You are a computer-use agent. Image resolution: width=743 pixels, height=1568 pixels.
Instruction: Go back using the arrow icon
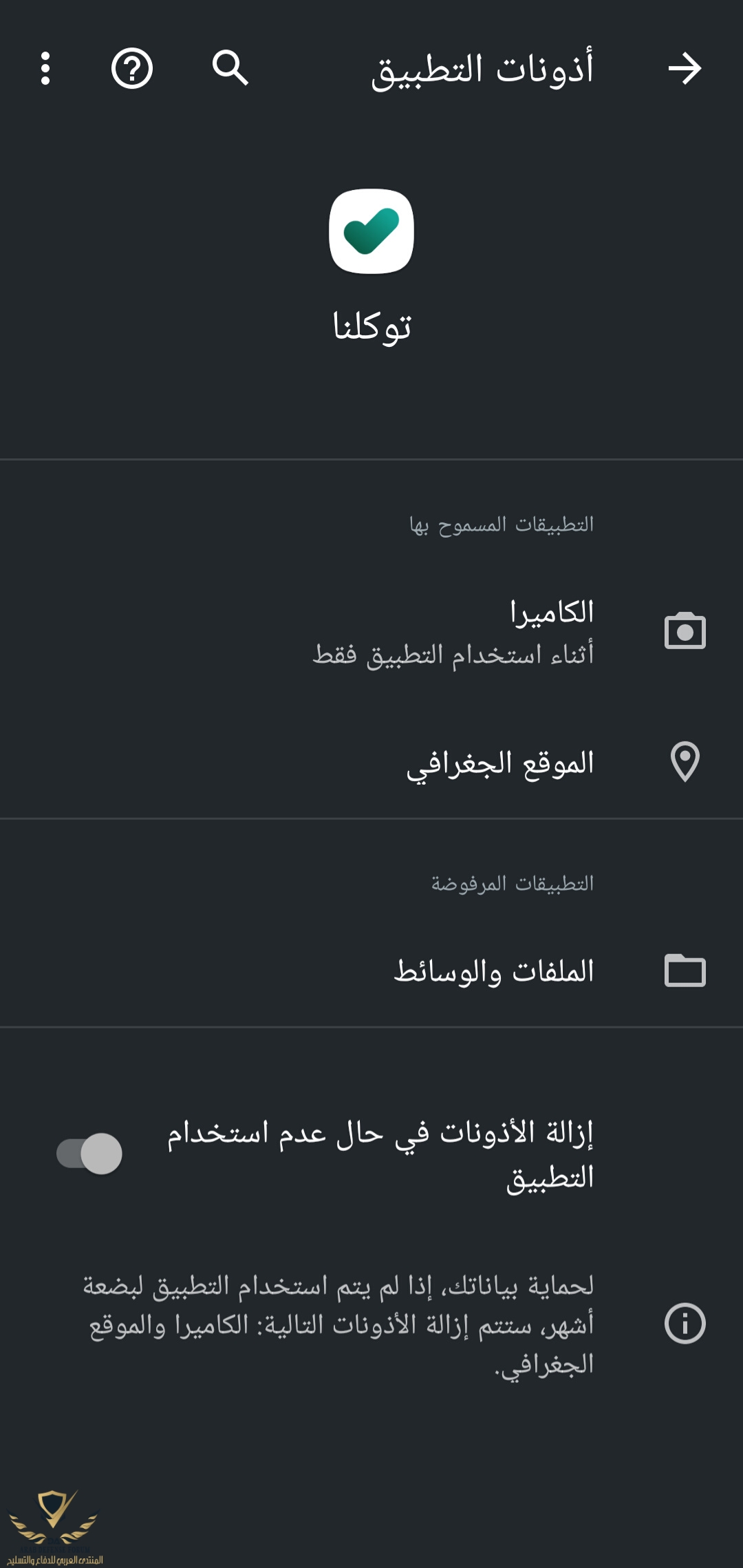pyautogui.click(x=685, y=68)
